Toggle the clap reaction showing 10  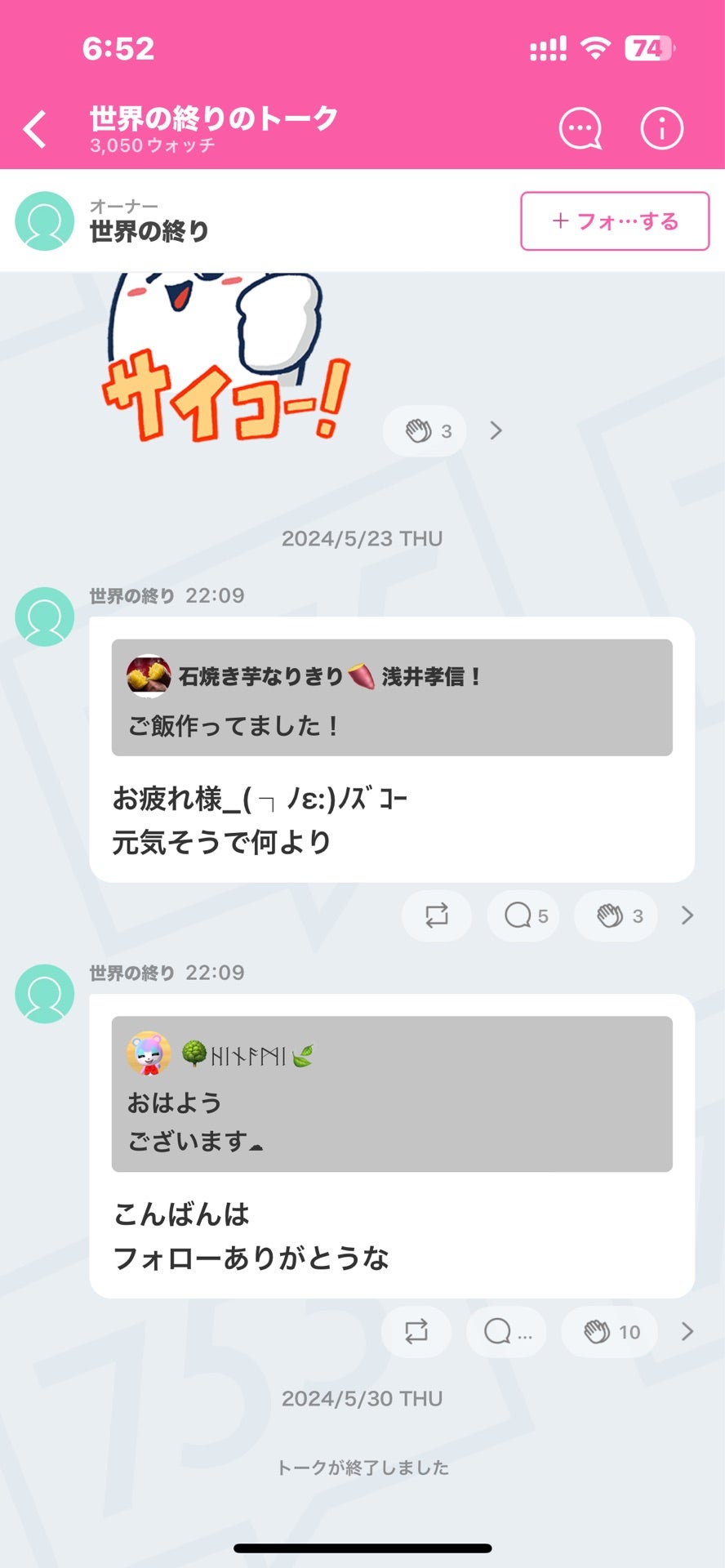pos(609,1332)
